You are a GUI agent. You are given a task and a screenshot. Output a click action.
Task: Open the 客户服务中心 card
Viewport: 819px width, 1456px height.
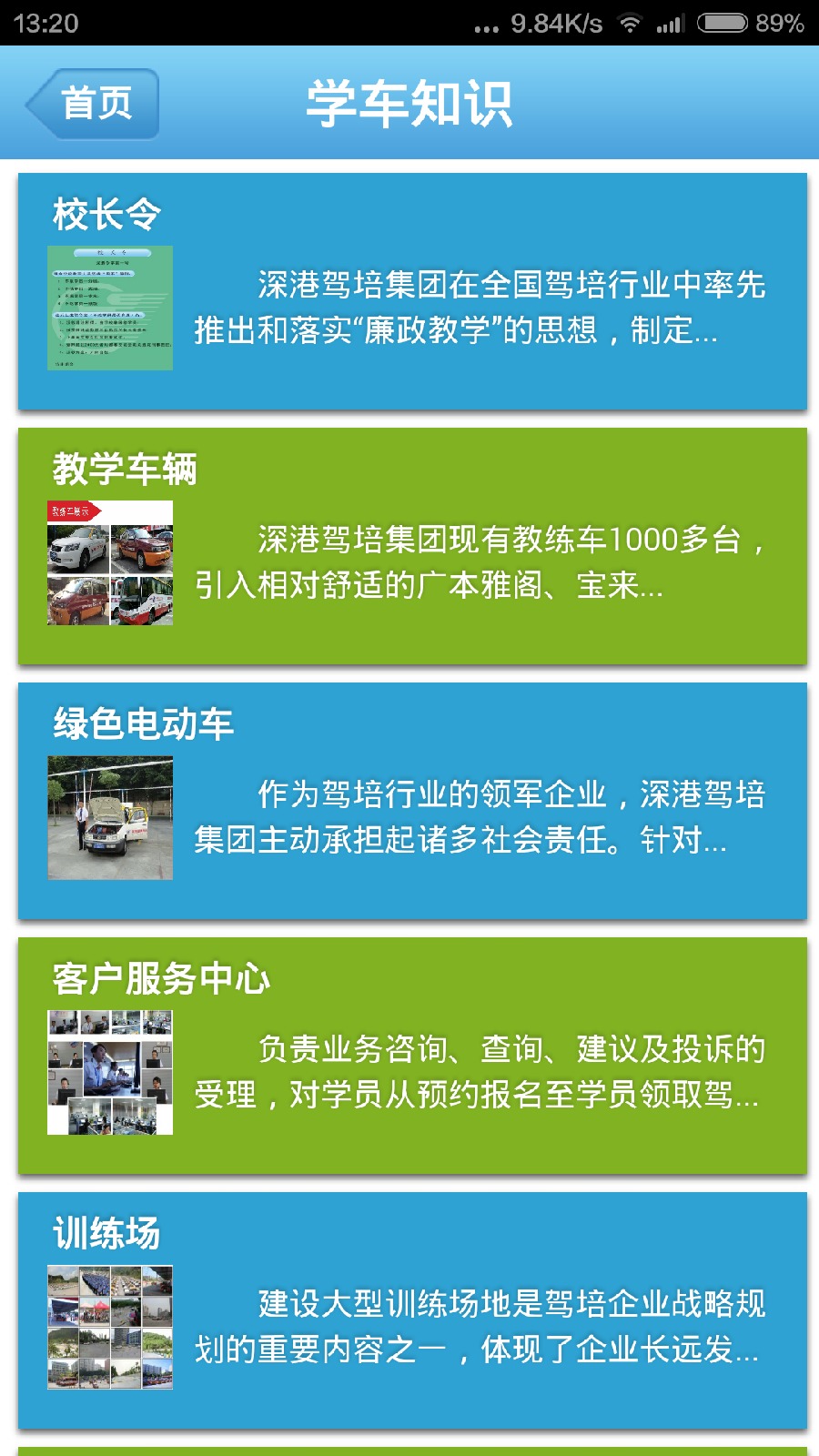pos(412,1056)
